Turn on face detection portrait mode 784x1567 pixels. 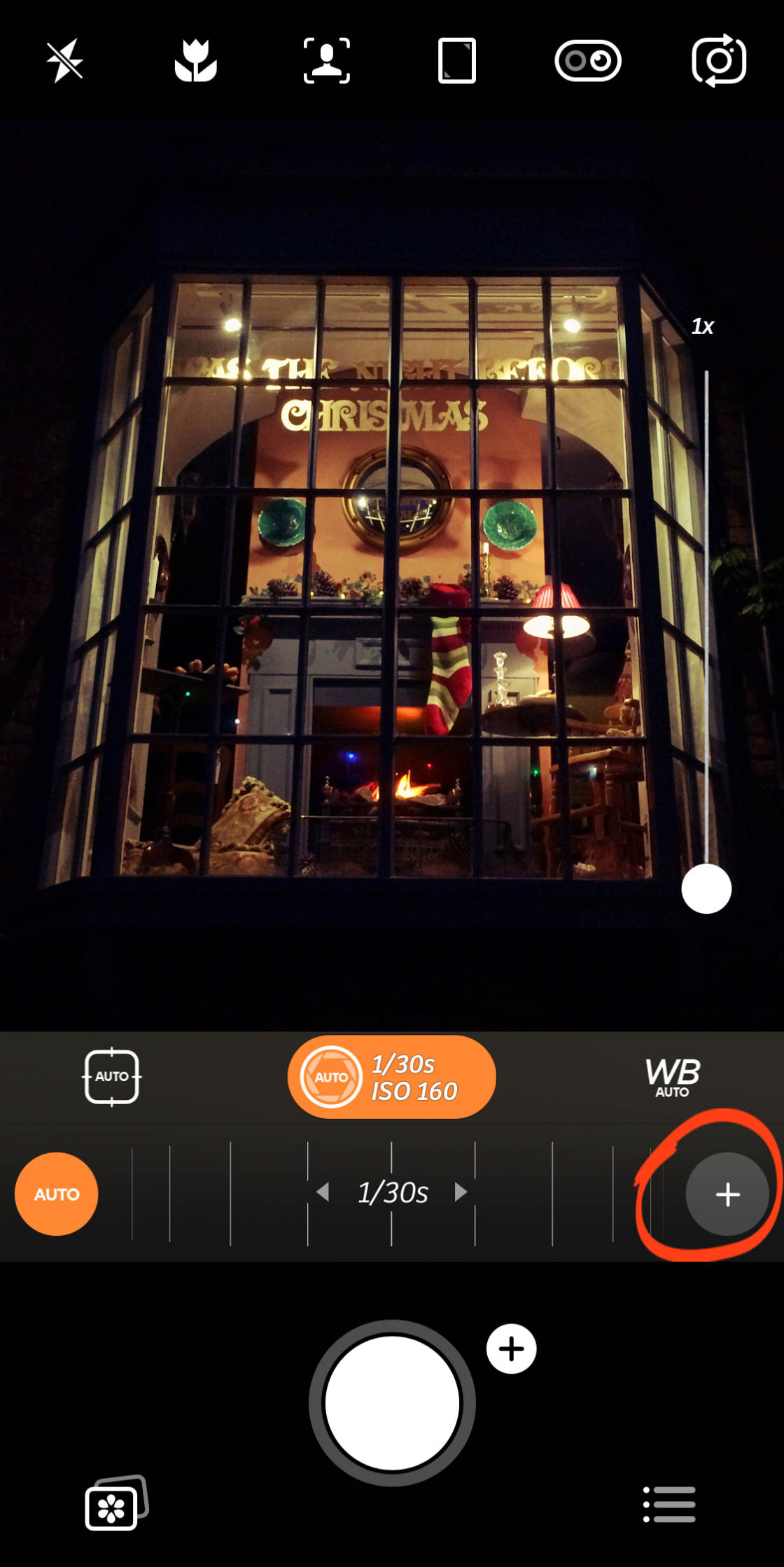coord(326,61)
